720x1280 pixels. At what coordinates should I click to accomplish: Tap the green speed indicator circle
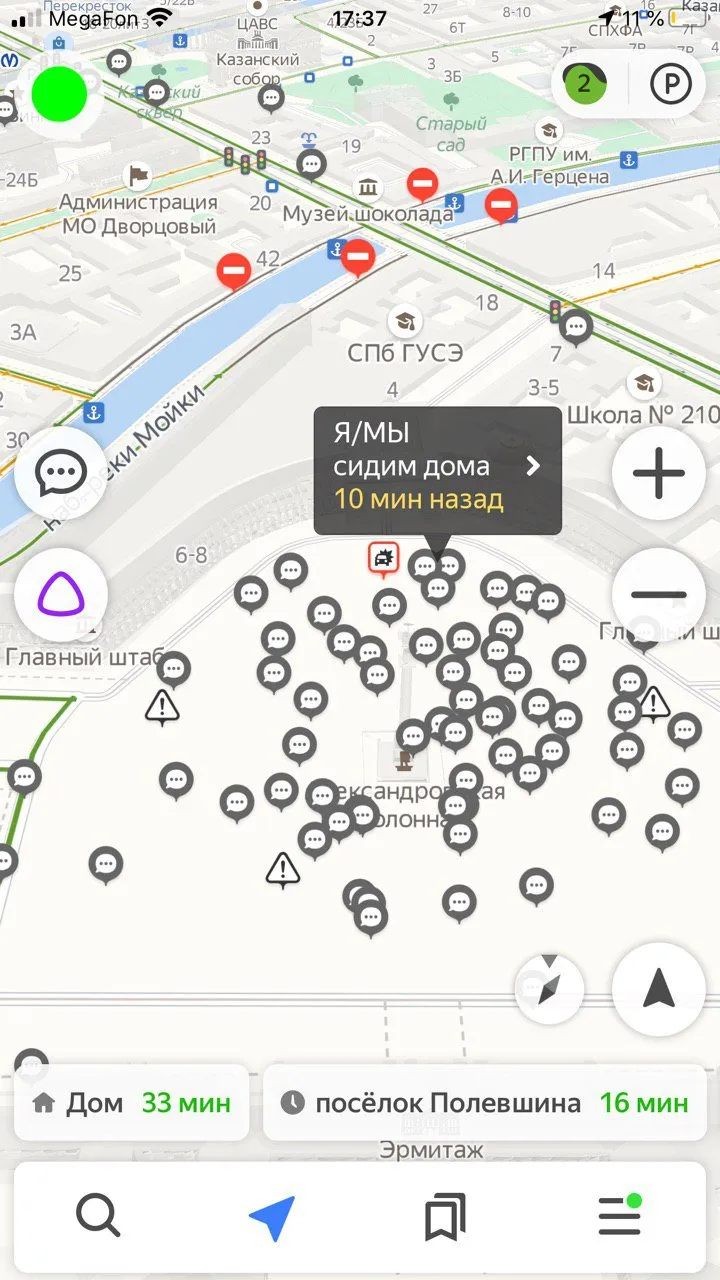pyautogui.click(x=60, y=94)
